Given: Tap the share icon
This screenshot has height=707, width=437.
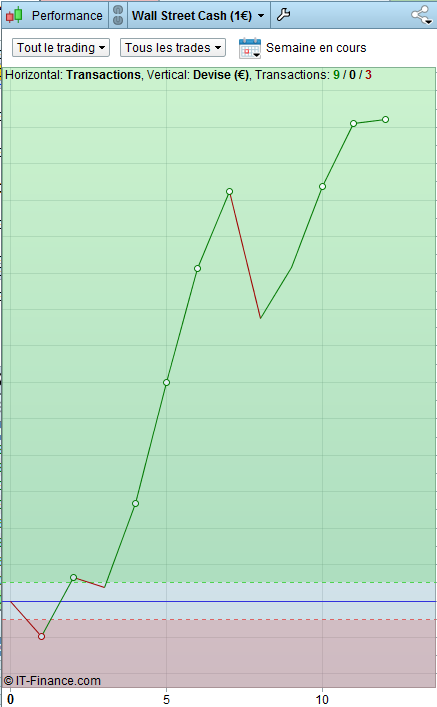Looking at the screenshot, I should (422, 15).
